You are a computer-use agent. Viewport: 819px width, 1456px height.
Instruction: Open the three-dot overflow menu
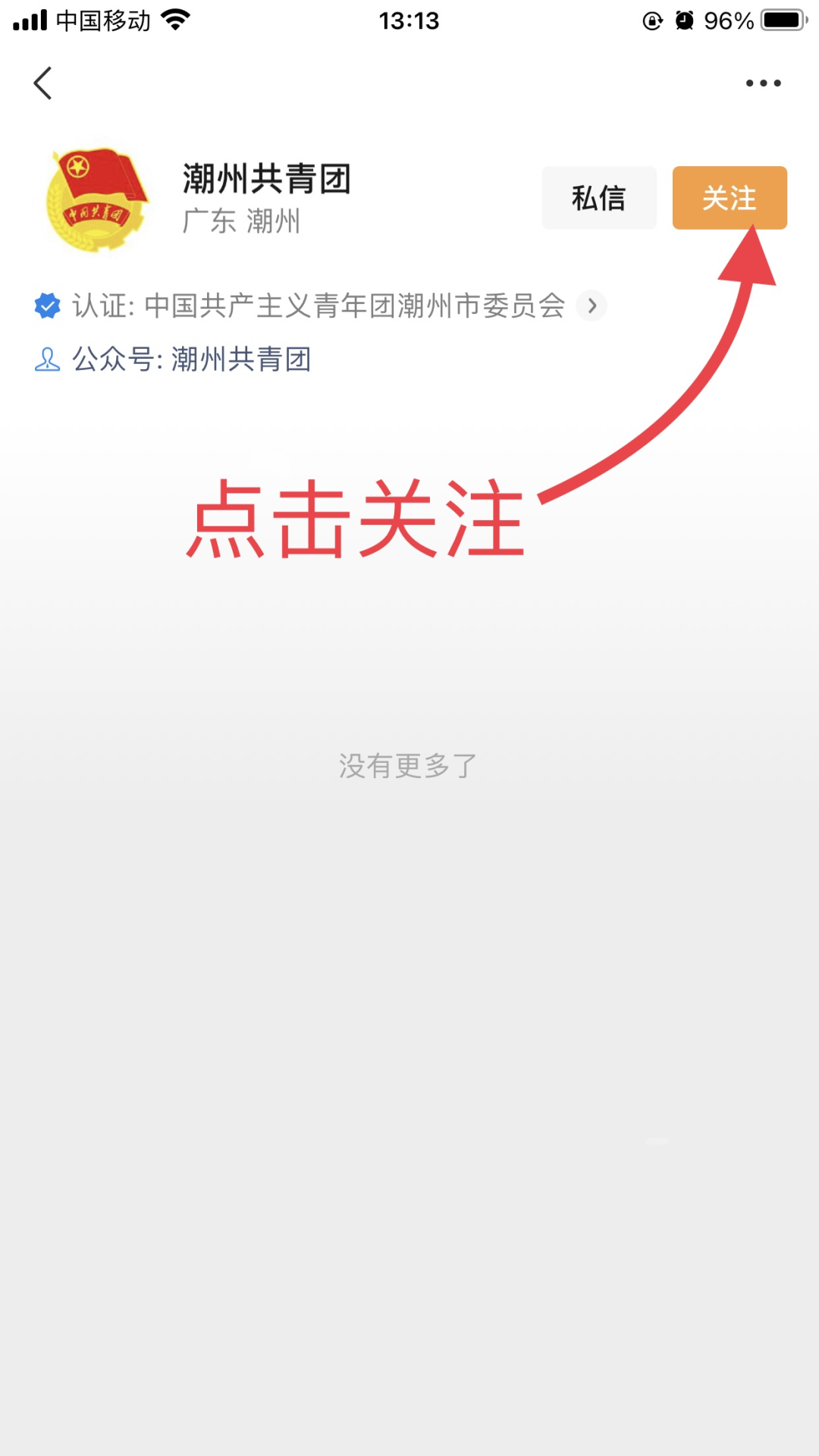pyautogui.click(x=763, y=83)
